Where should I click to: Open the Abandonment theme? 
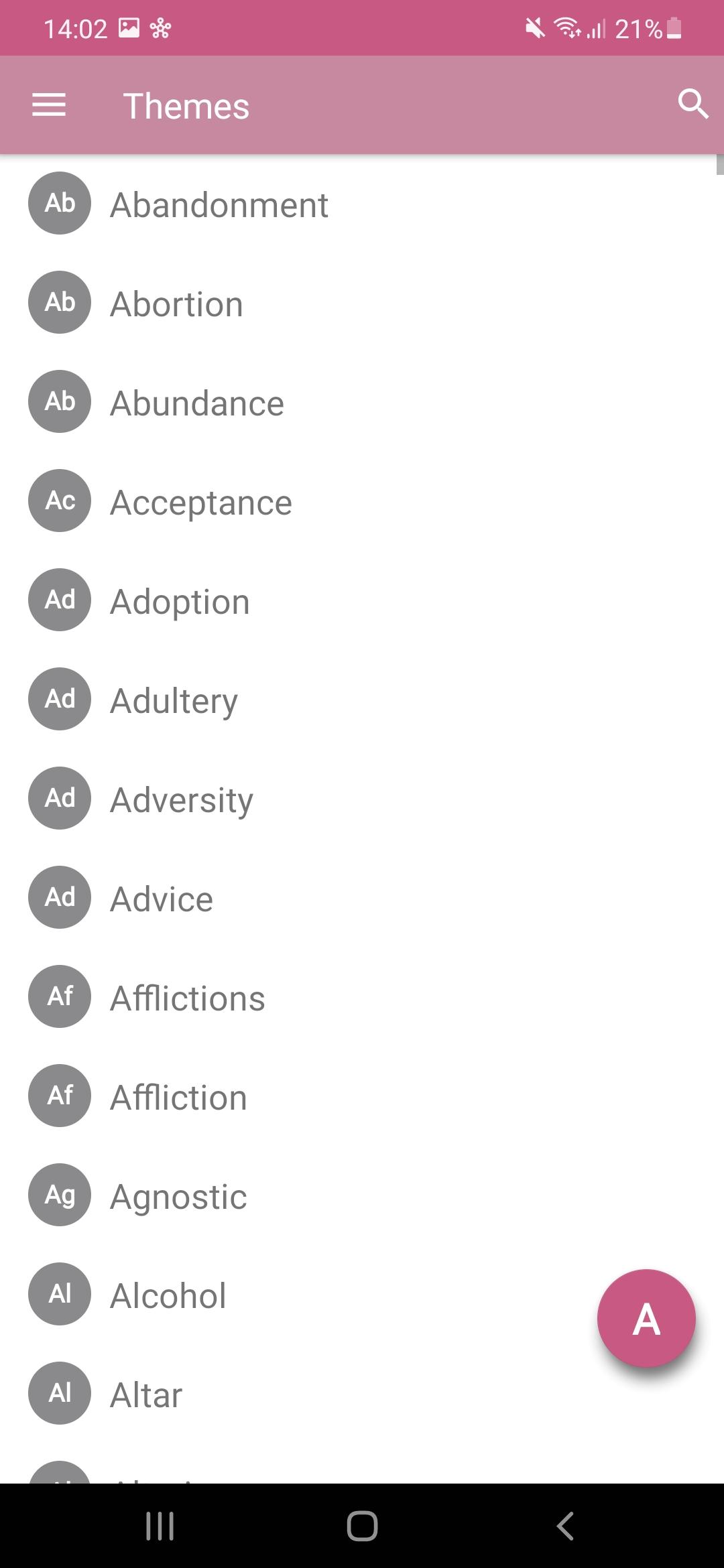tap(362, 204)
